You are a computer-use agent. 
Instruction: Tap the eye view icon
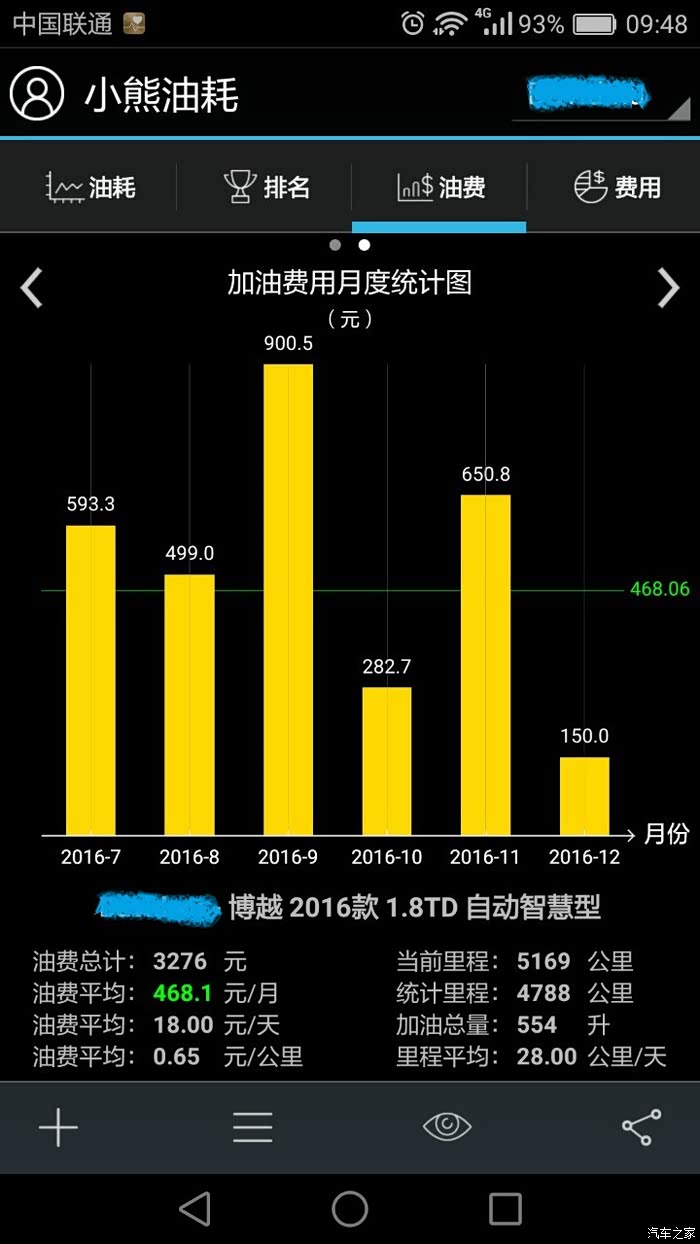447,1127
